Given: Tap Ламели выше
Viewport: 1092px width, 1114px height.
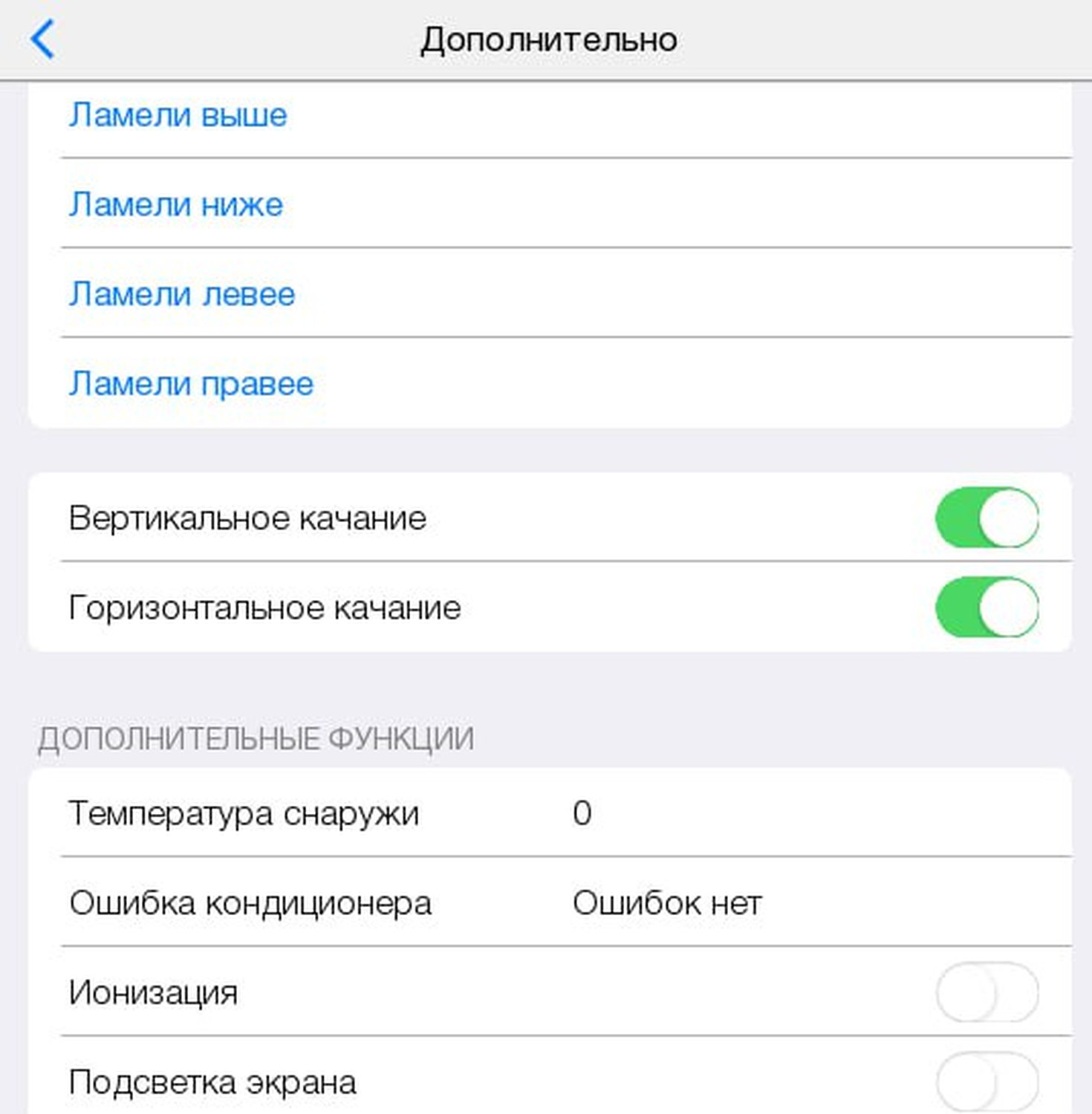Looking at the screenshot, I should (x=178, y=115).
